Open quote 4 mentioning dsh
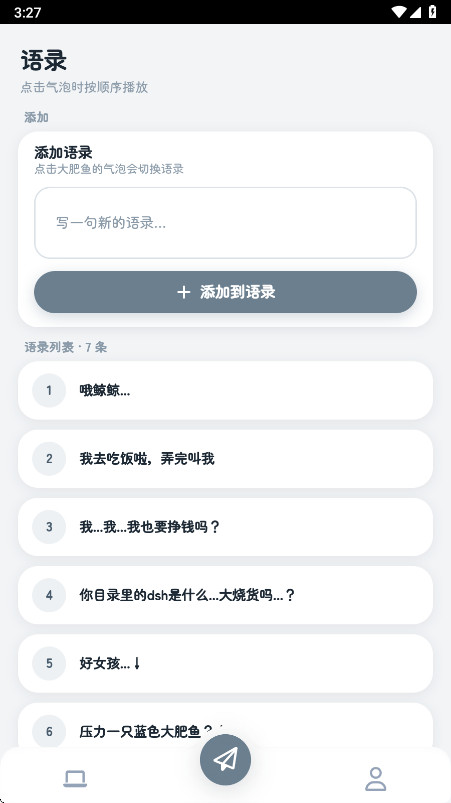The image size is (451, 803). [x=225, y=595]
